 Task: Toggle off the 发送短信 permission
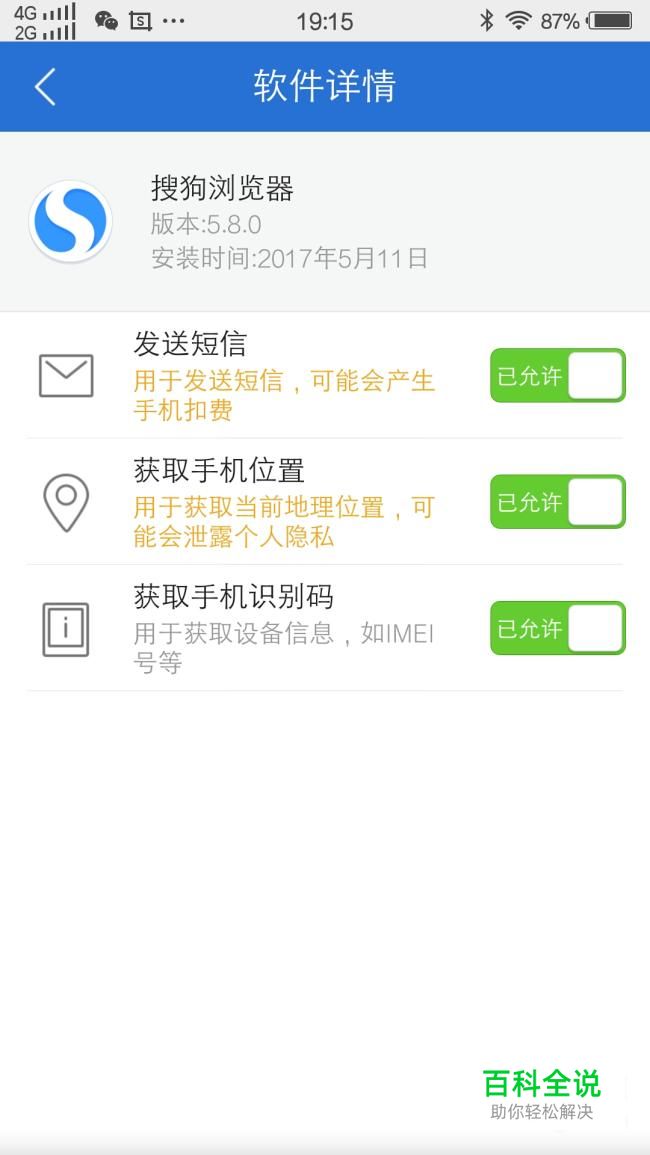click(558, 376)
